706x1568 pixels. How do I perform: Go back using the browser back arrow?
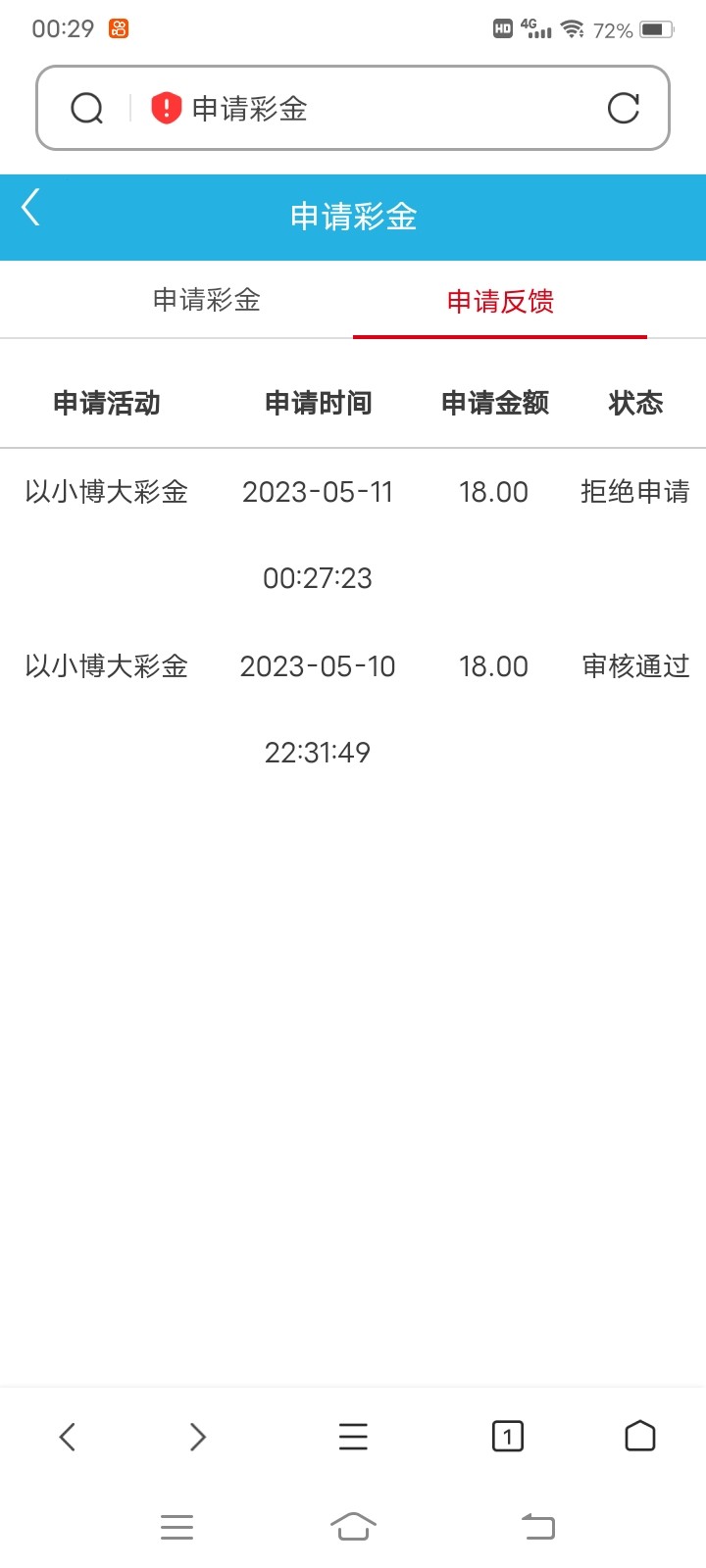(x=67, y=1436)
